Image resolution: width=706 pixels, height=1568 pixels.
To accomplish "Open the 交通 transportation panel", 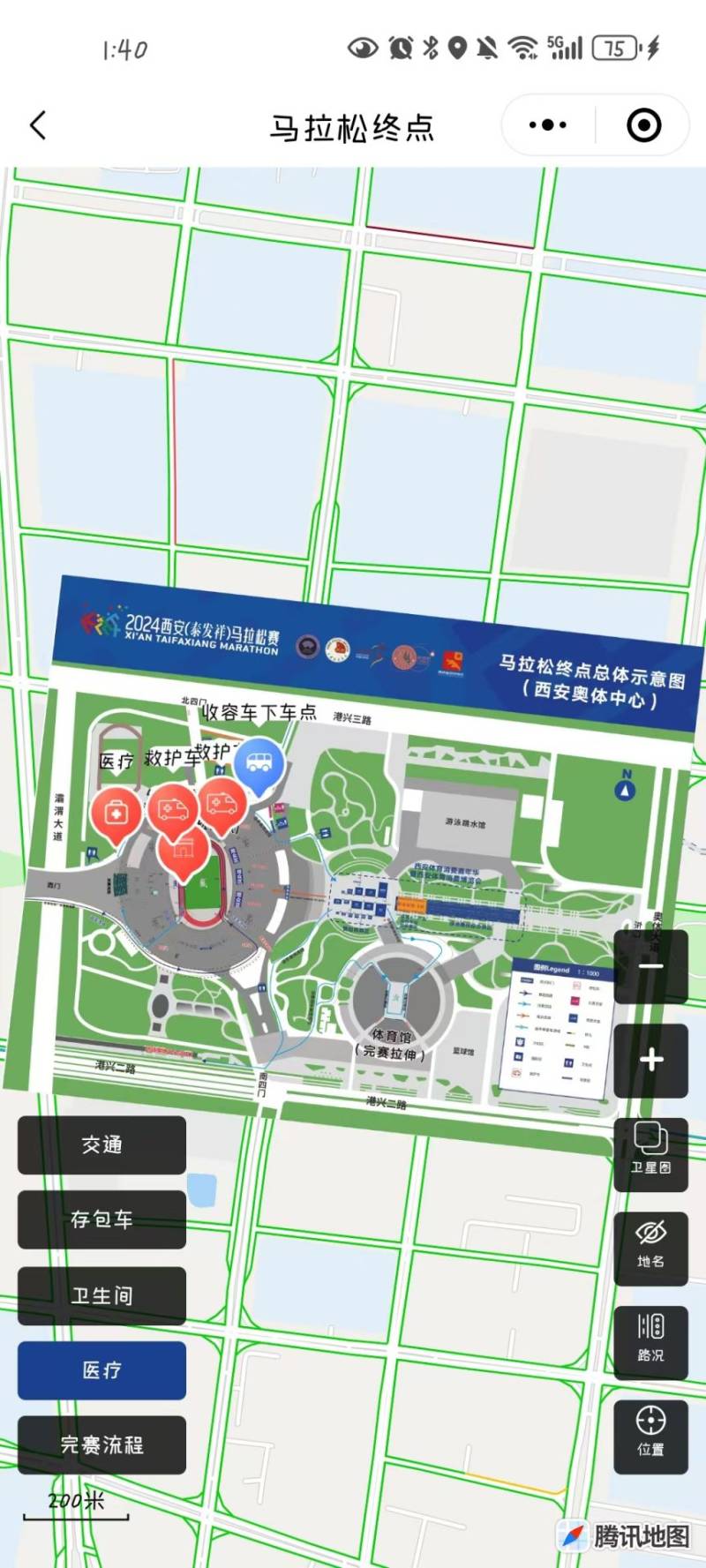I will coord(101,1144).
